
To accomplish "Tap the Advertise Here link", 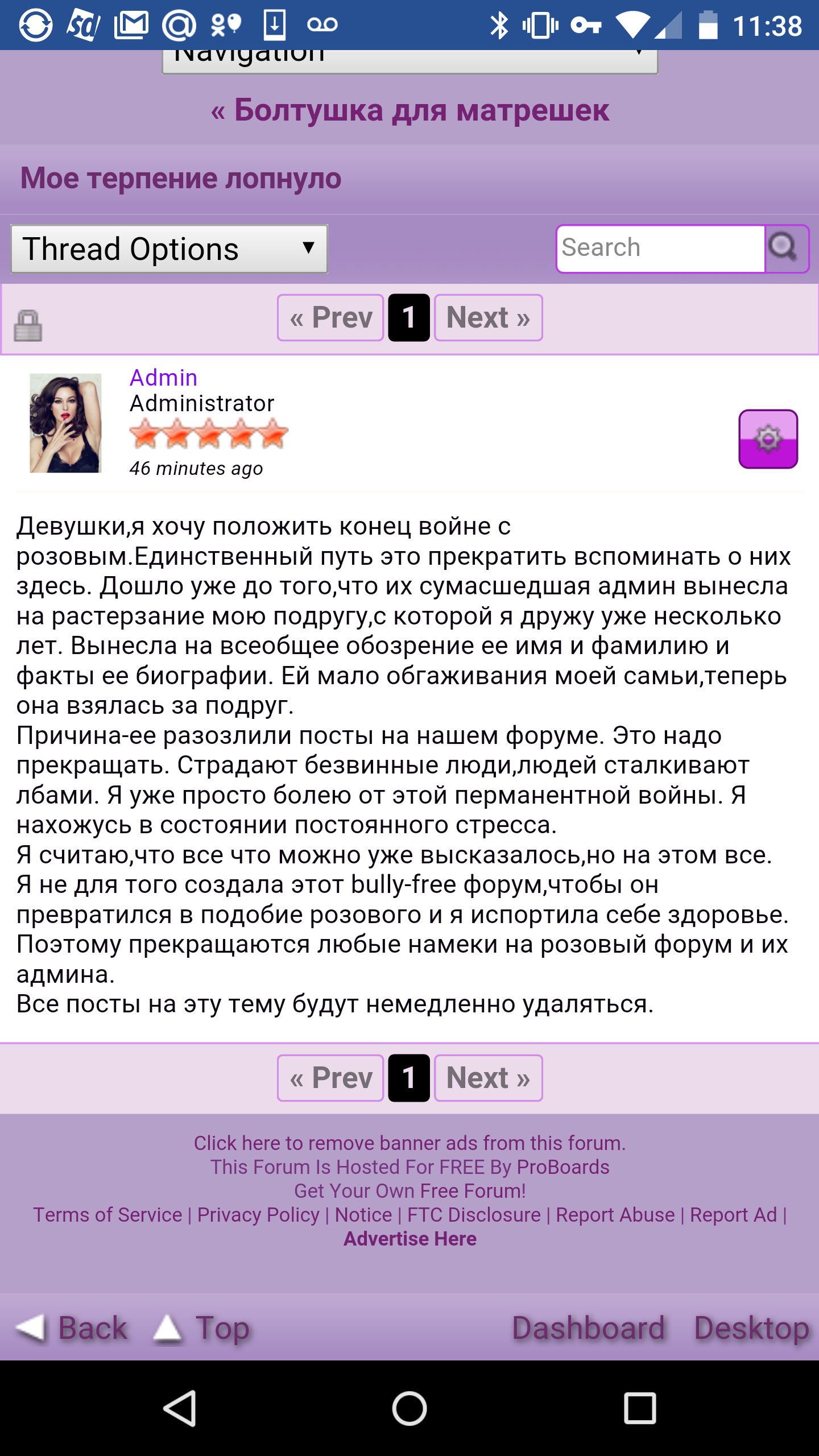I will pos(409,1239).
